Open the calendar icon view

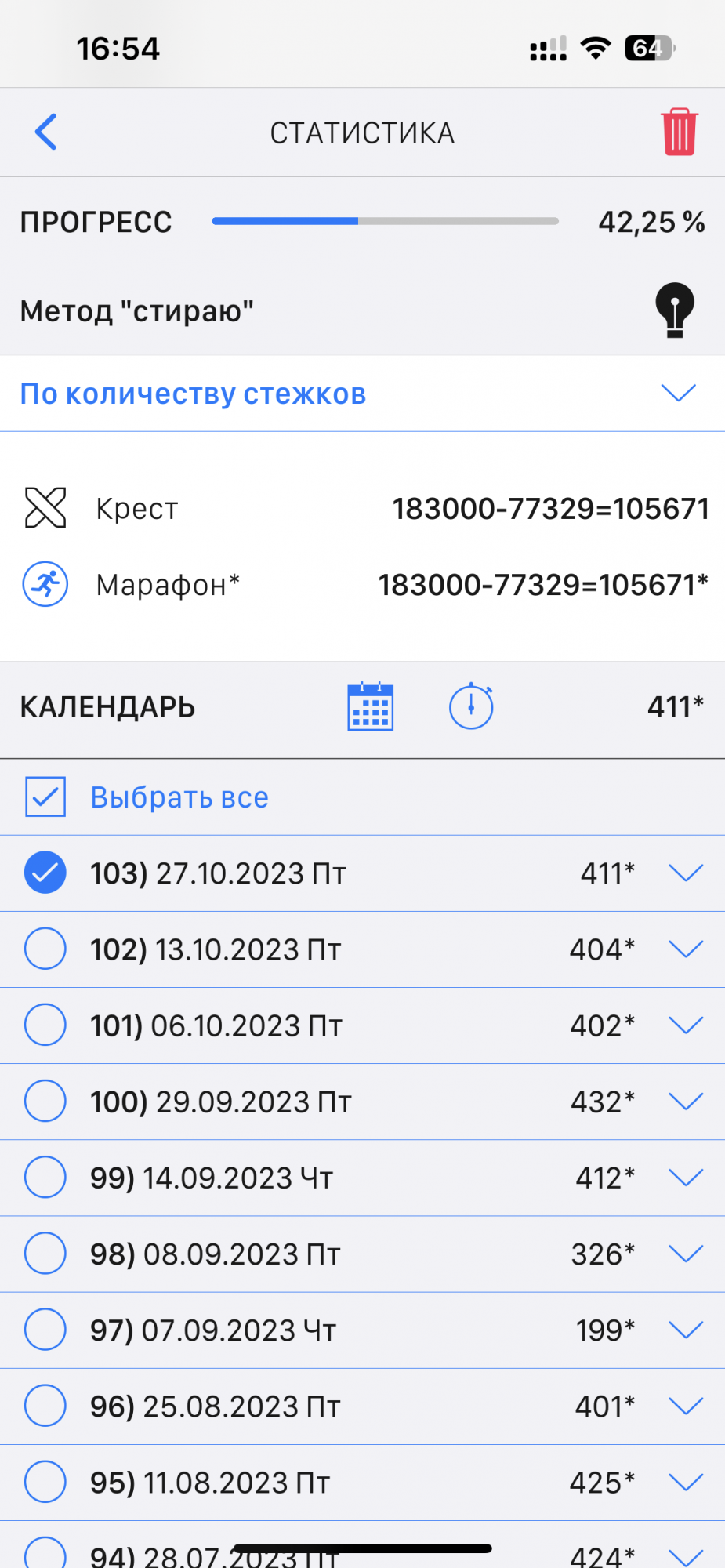(x=370, y=706)
